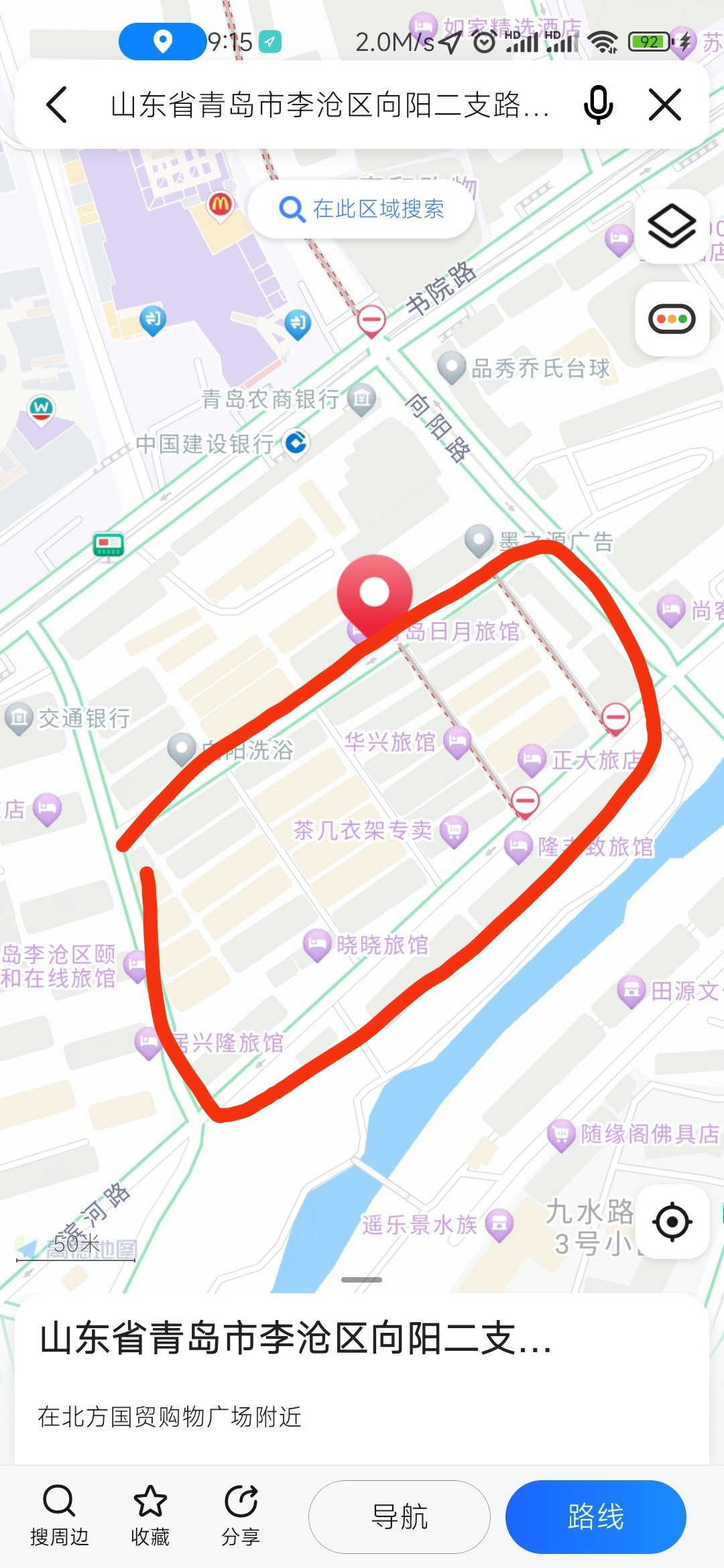
Task: Tap the address search field
Action: pos(328,105)
